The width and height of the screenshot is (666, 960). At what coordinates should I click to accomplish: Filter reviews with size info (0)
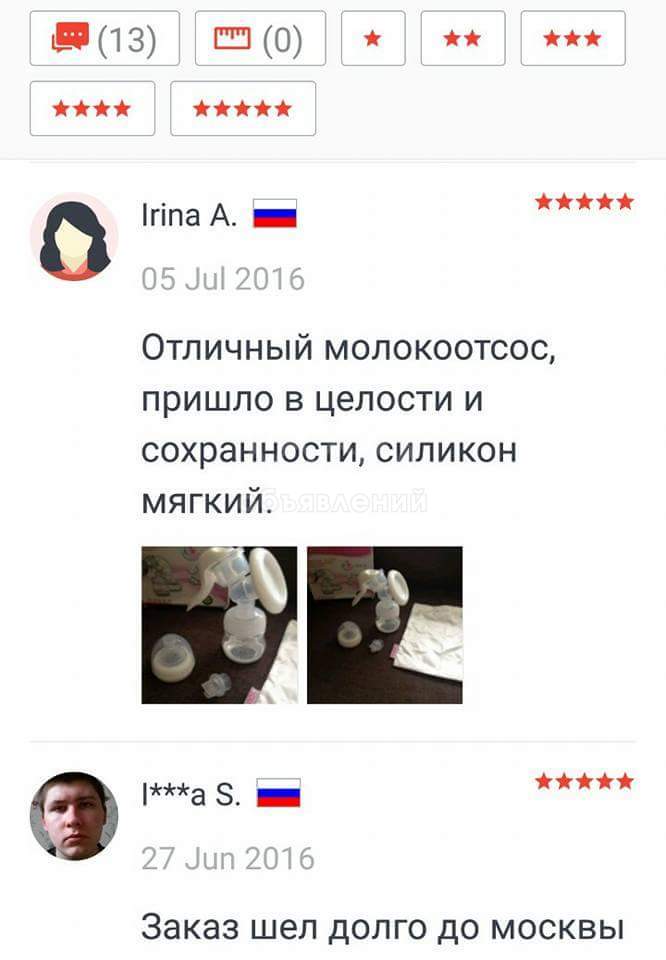[x=259, y=38]
